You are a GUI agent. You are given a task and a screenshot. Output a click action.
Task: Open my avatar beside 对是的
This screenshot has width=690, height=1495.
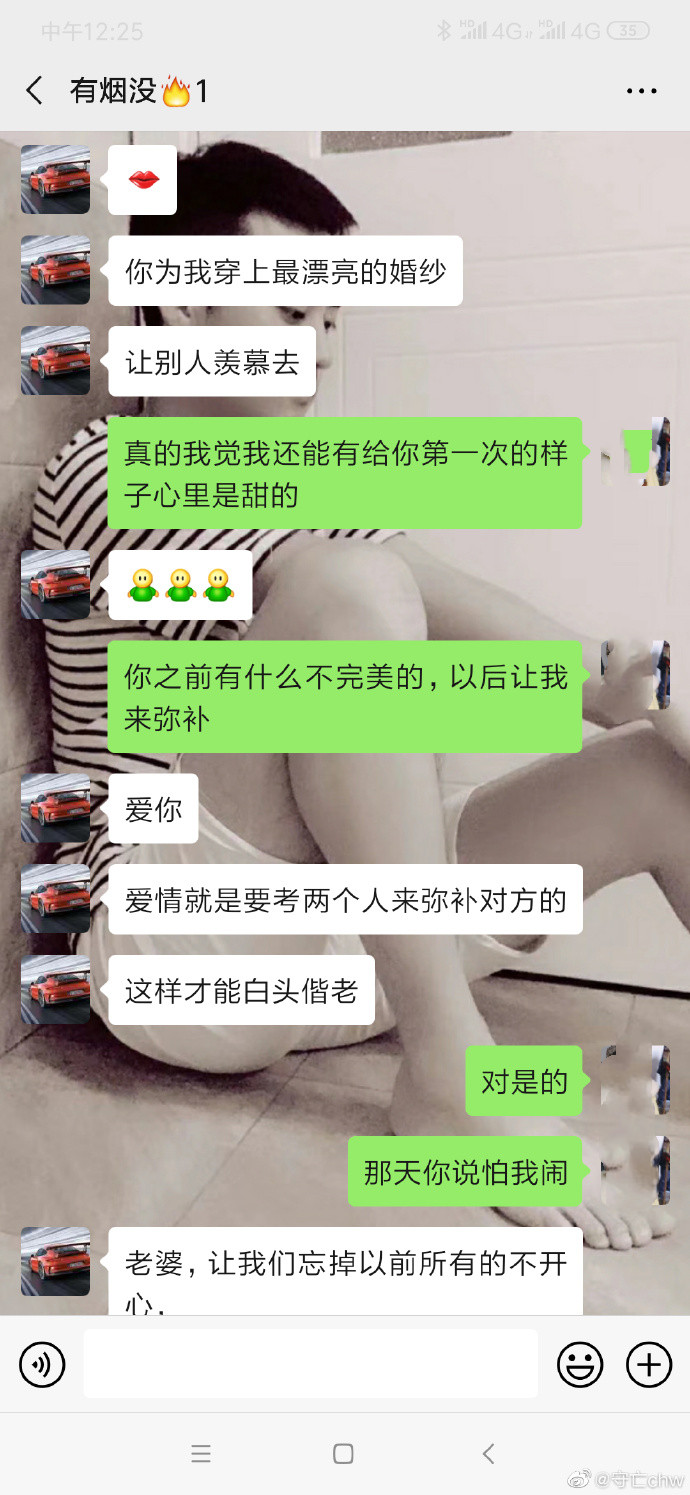point(635,1081)
